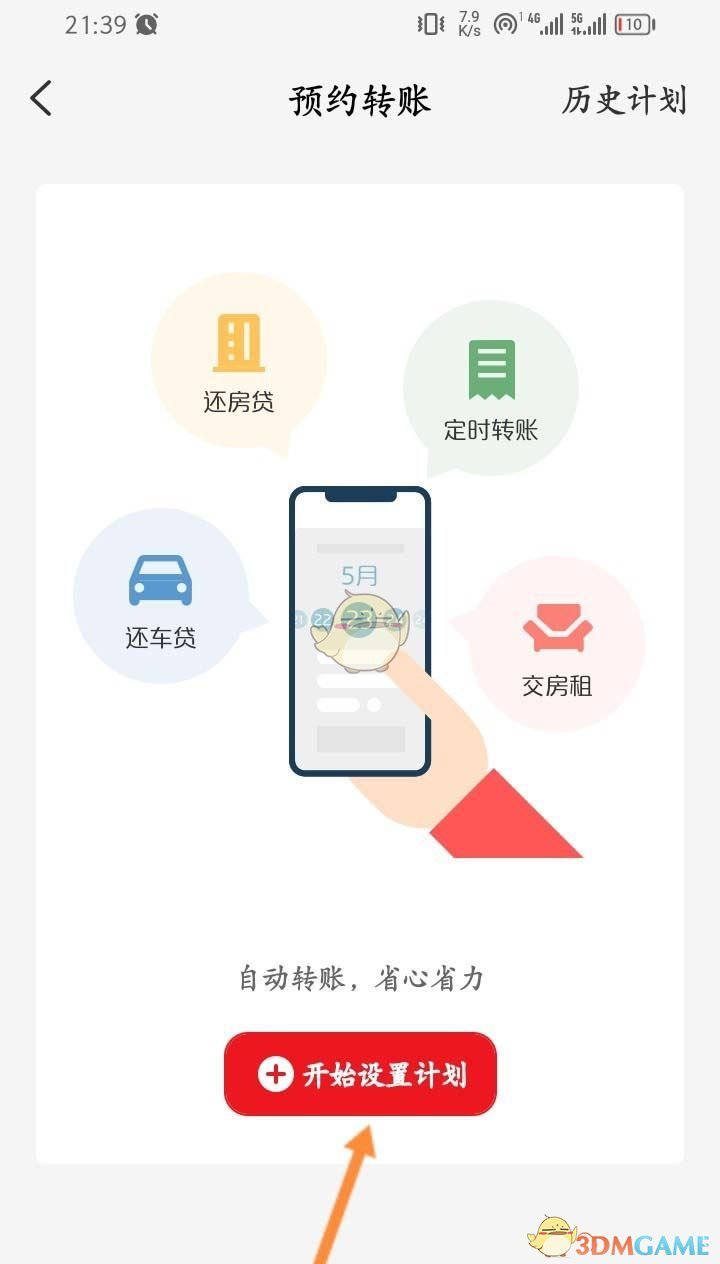Image resolution: width=720 pixels, height=1264 pixels.
Task: Open 历史计划 history plans
Action: [x=623, y=100]
